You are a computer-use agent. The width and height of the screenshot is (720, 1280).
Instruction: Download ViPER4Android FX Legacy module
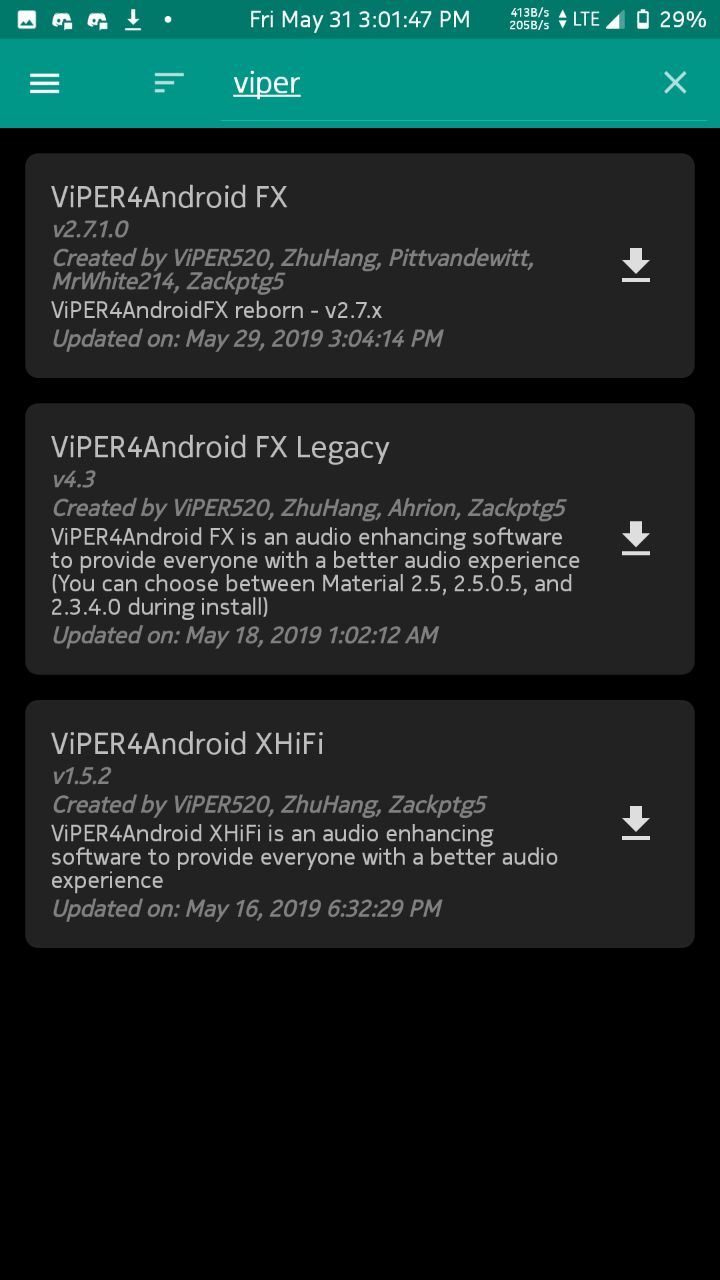coord(636,539)
